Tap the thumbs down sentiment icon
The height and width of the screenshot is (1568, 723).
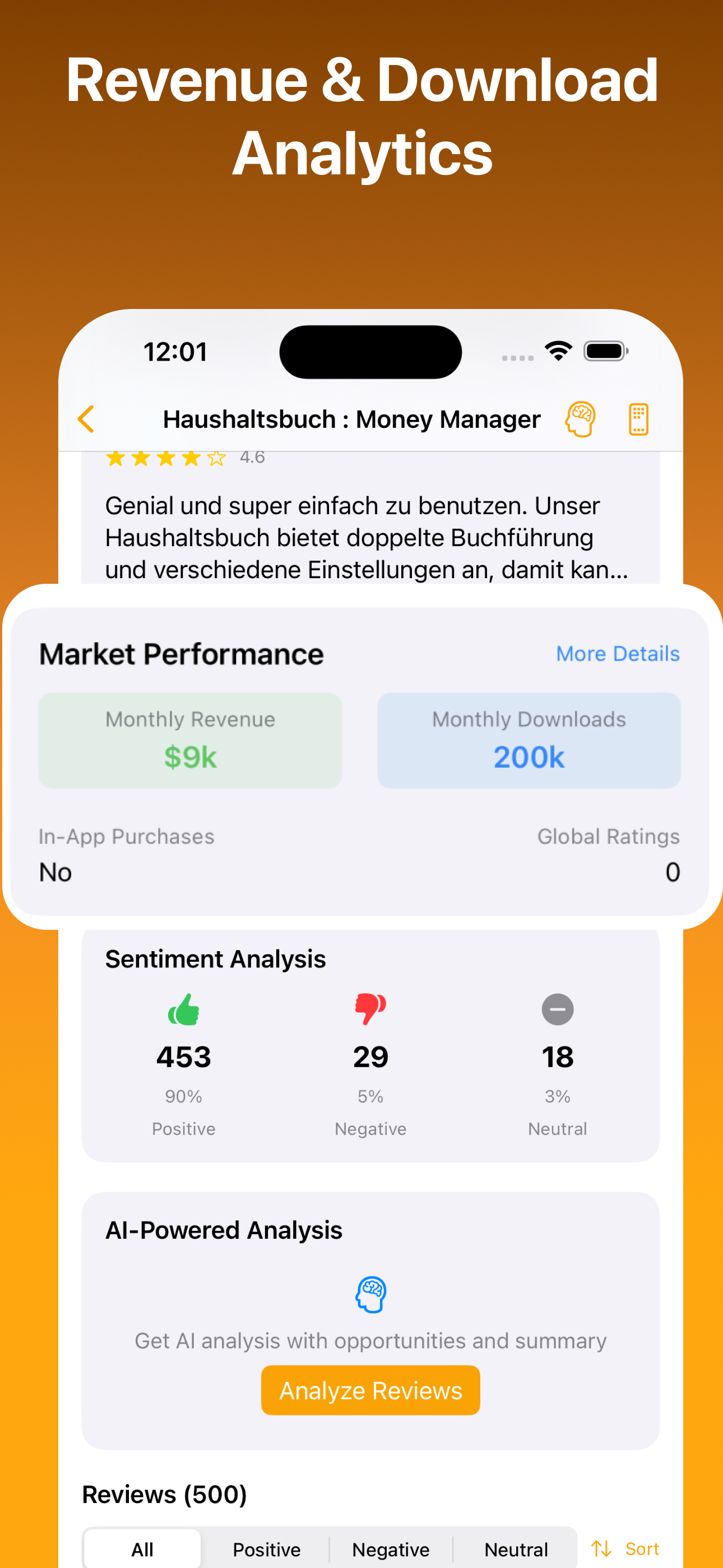click(369, 1009)
